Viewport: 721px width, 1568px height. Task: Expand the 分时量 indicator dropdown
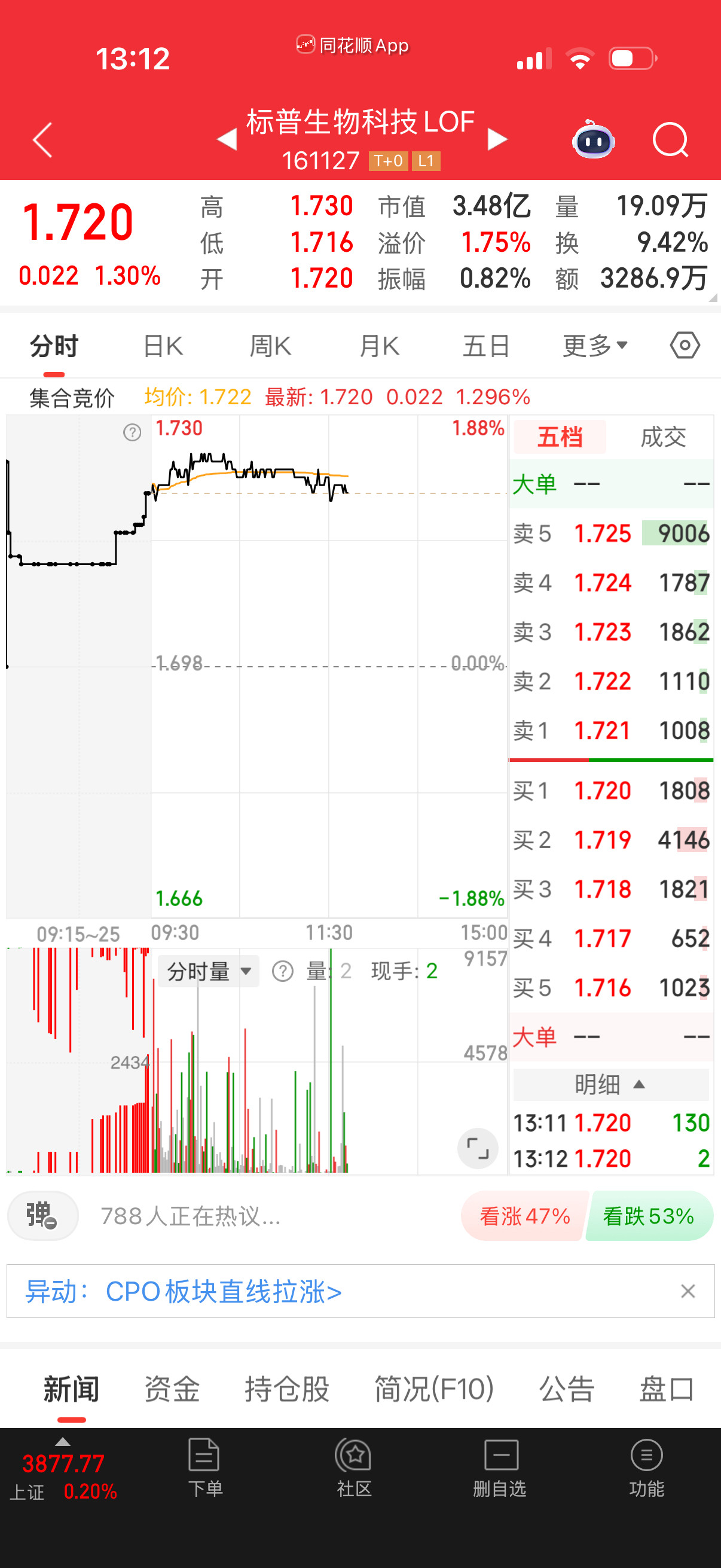tap(209, 971)
